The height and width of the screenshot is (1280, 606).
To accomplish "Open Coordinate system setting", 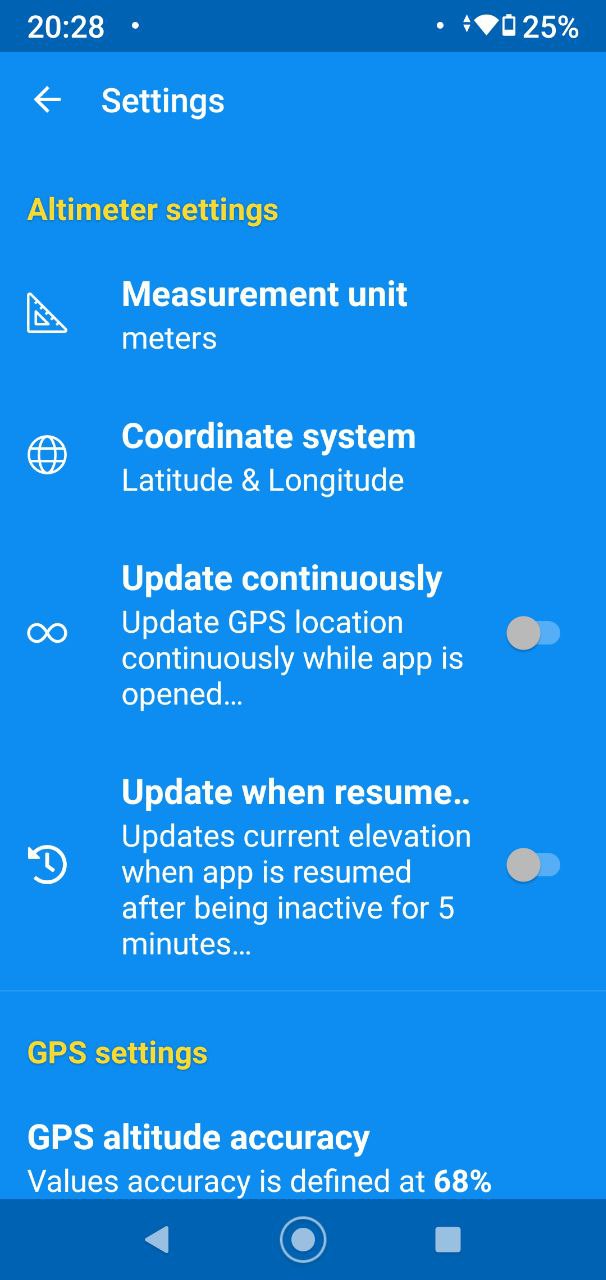I will coord(303,457).
